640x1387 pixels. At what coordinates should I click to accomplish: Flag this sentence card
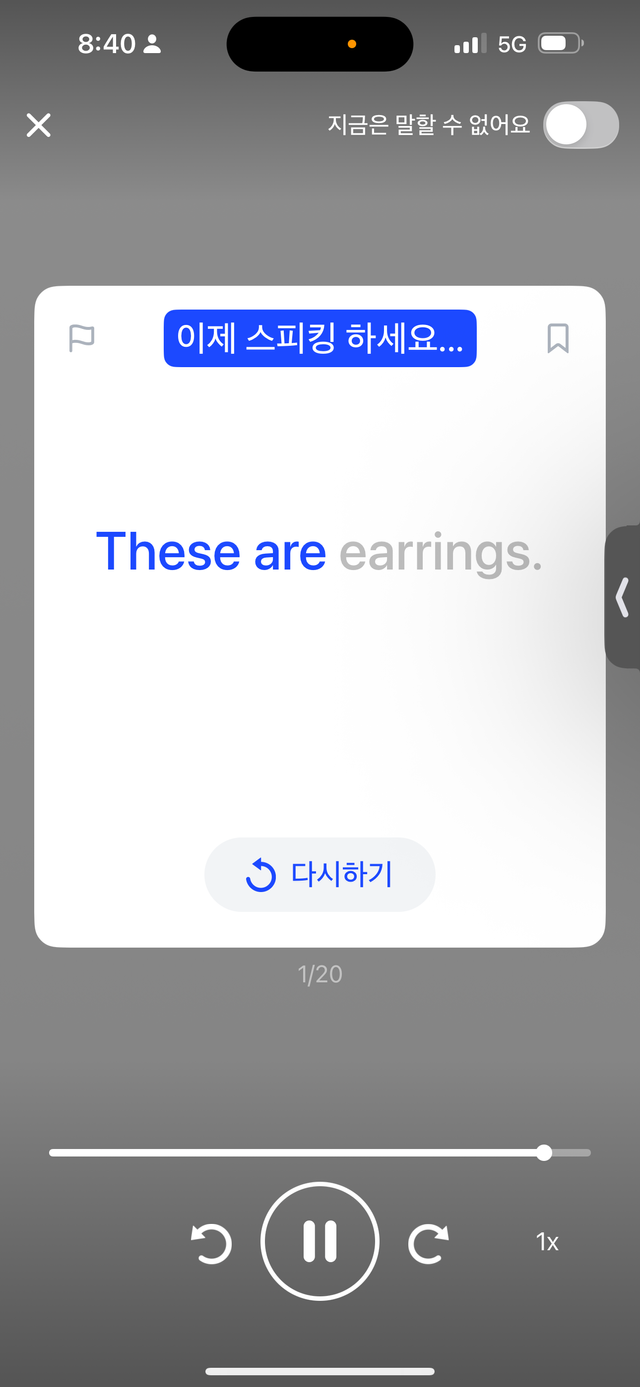tap(81, 339)
